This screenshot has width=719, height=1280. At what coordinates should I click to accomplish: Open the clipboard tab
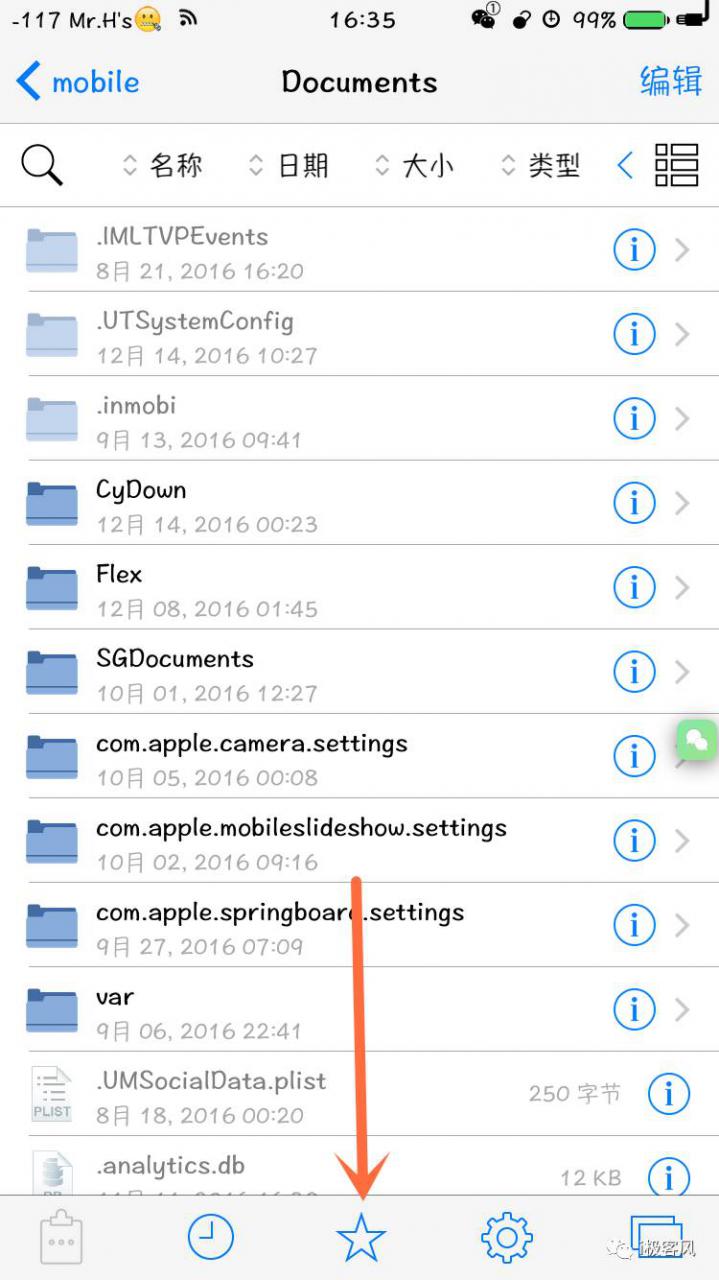pyautogui.click(x=61, y=1239)
